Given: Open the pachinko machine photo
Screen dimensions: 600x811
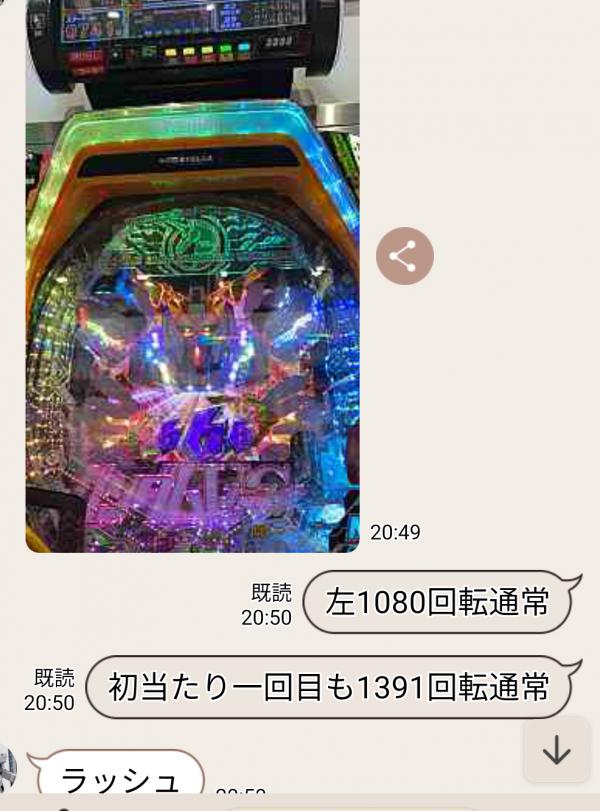Looking at the screenshot, I should [x=192, y=300].
